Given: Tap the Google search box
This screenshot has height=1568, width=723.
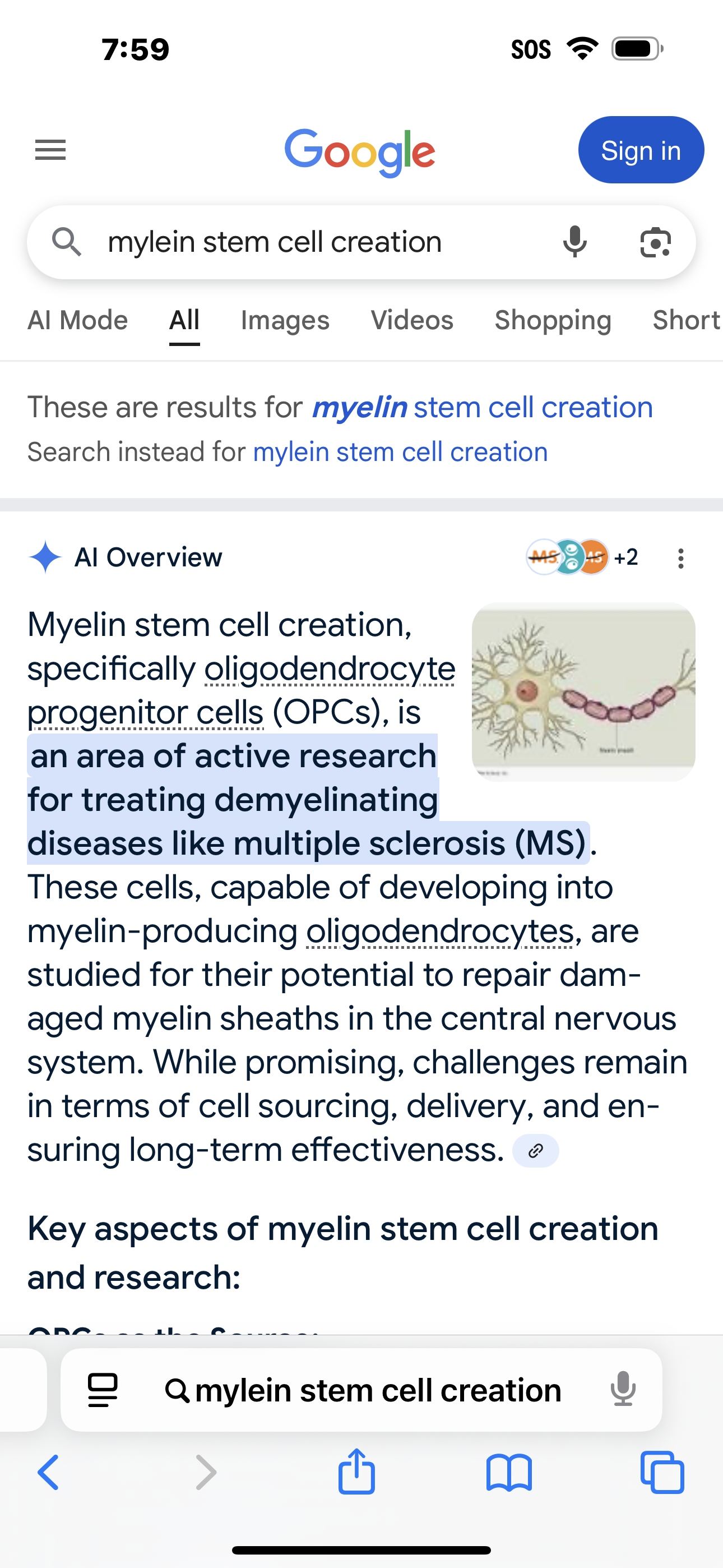Looking at the screenshot, I should (304, 242).
